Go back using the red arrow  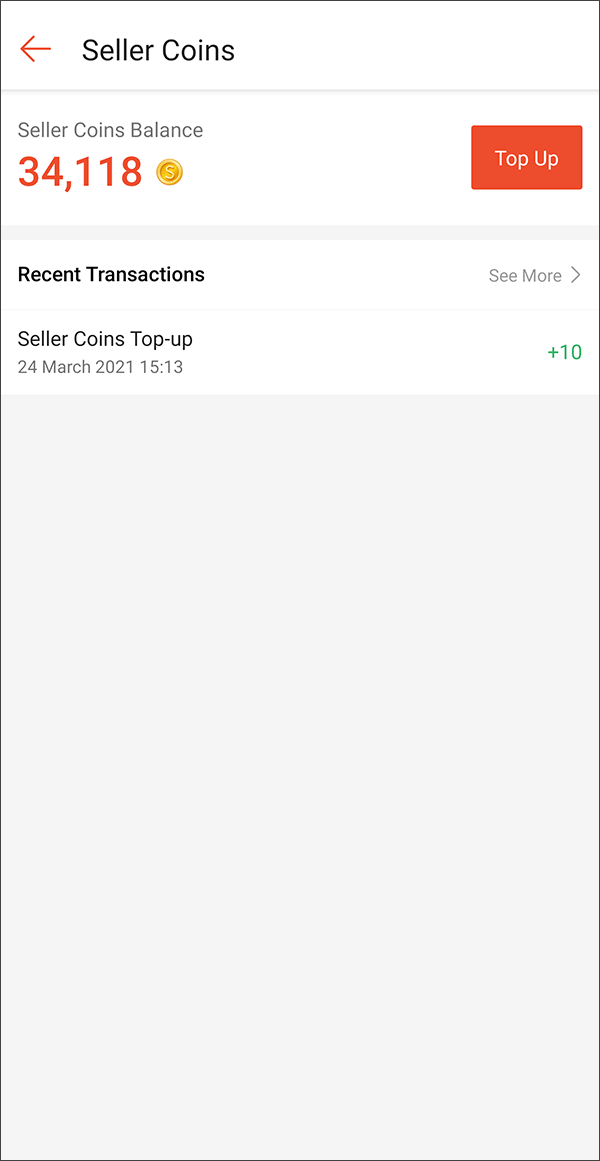(x=36, y=50)
